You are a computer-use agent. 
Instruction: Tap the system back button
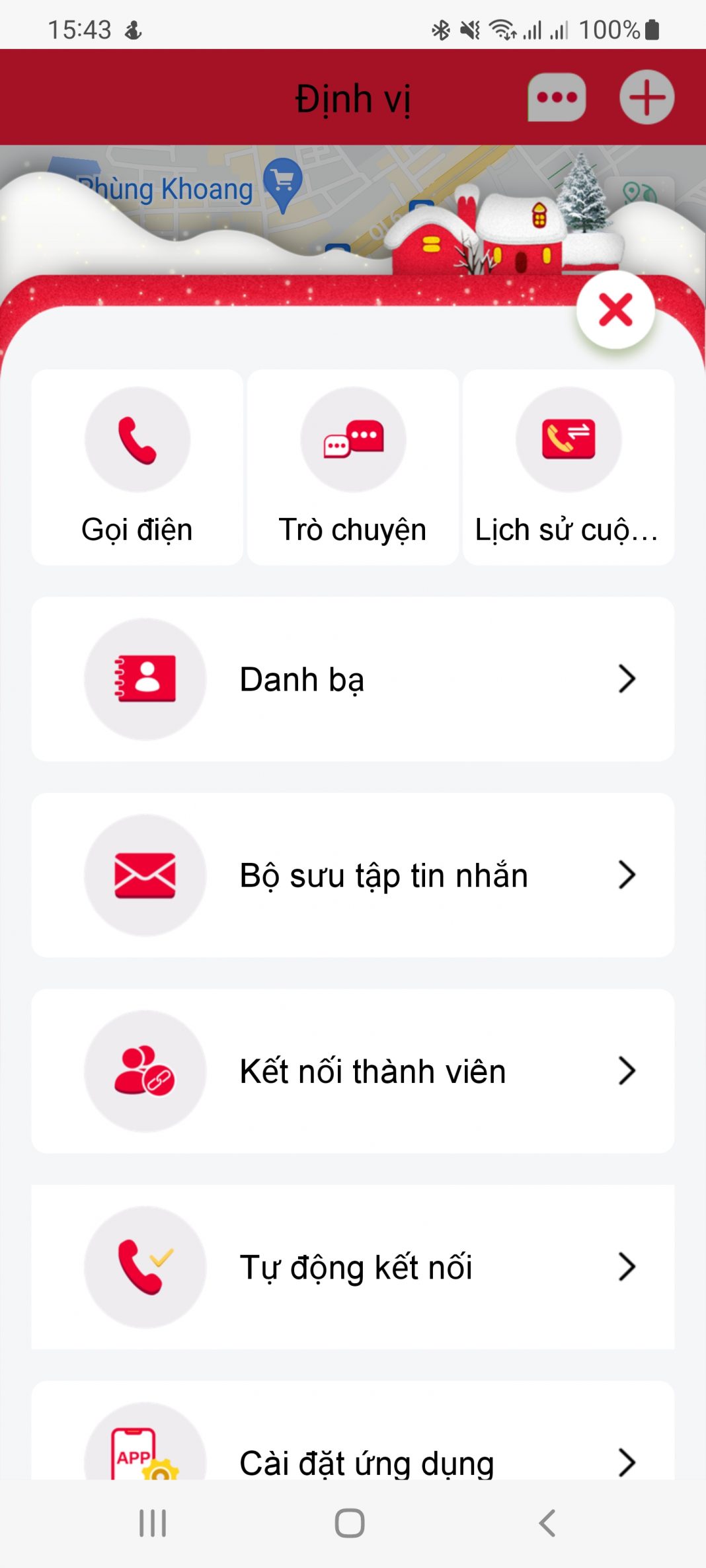pos(547,1523)
